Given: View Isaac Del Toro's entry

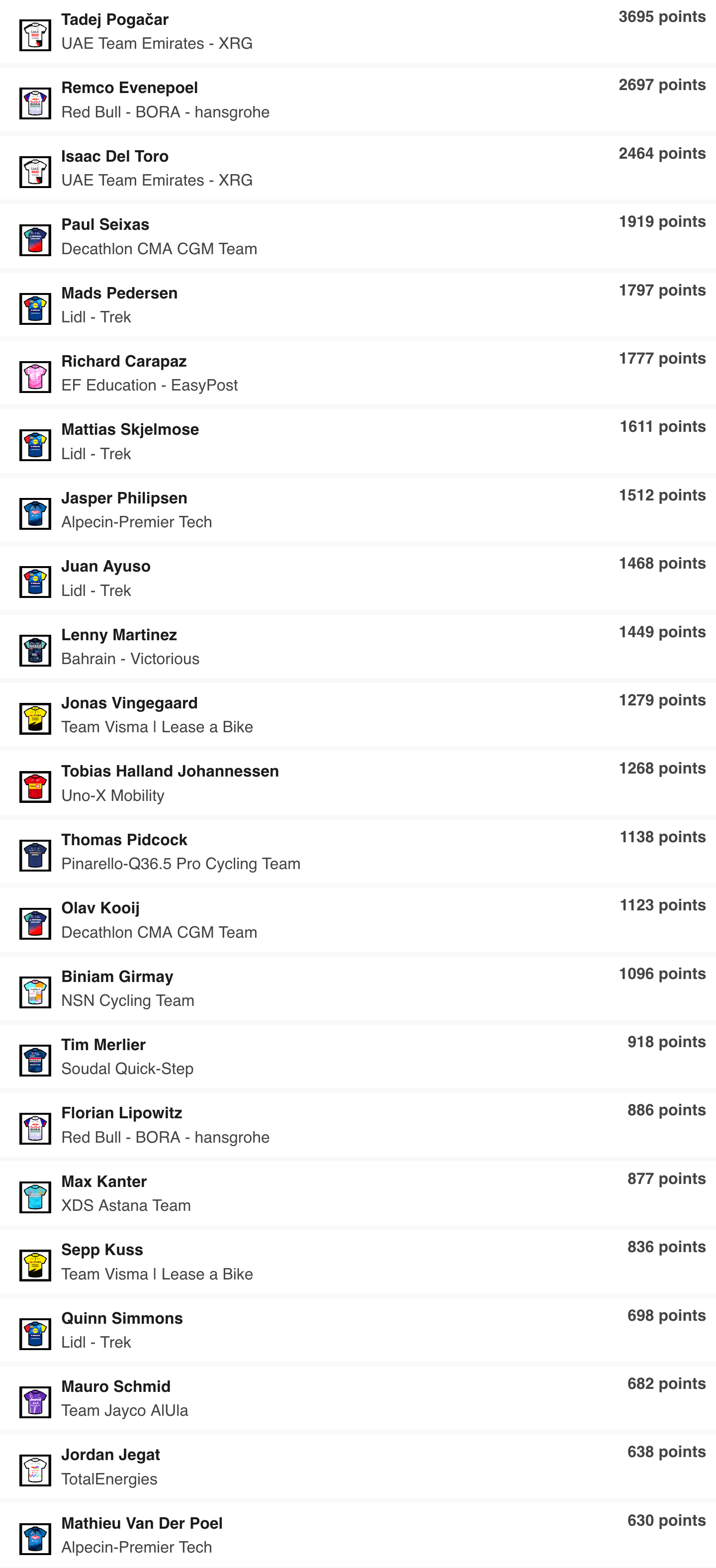Looking at the screenshot, I should tap(358, 168).
